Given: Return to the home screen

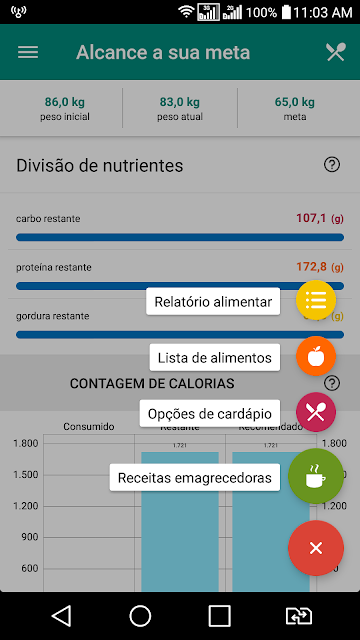Looking at the screenshot, I should pyautogui.click(x=140, y=616).
